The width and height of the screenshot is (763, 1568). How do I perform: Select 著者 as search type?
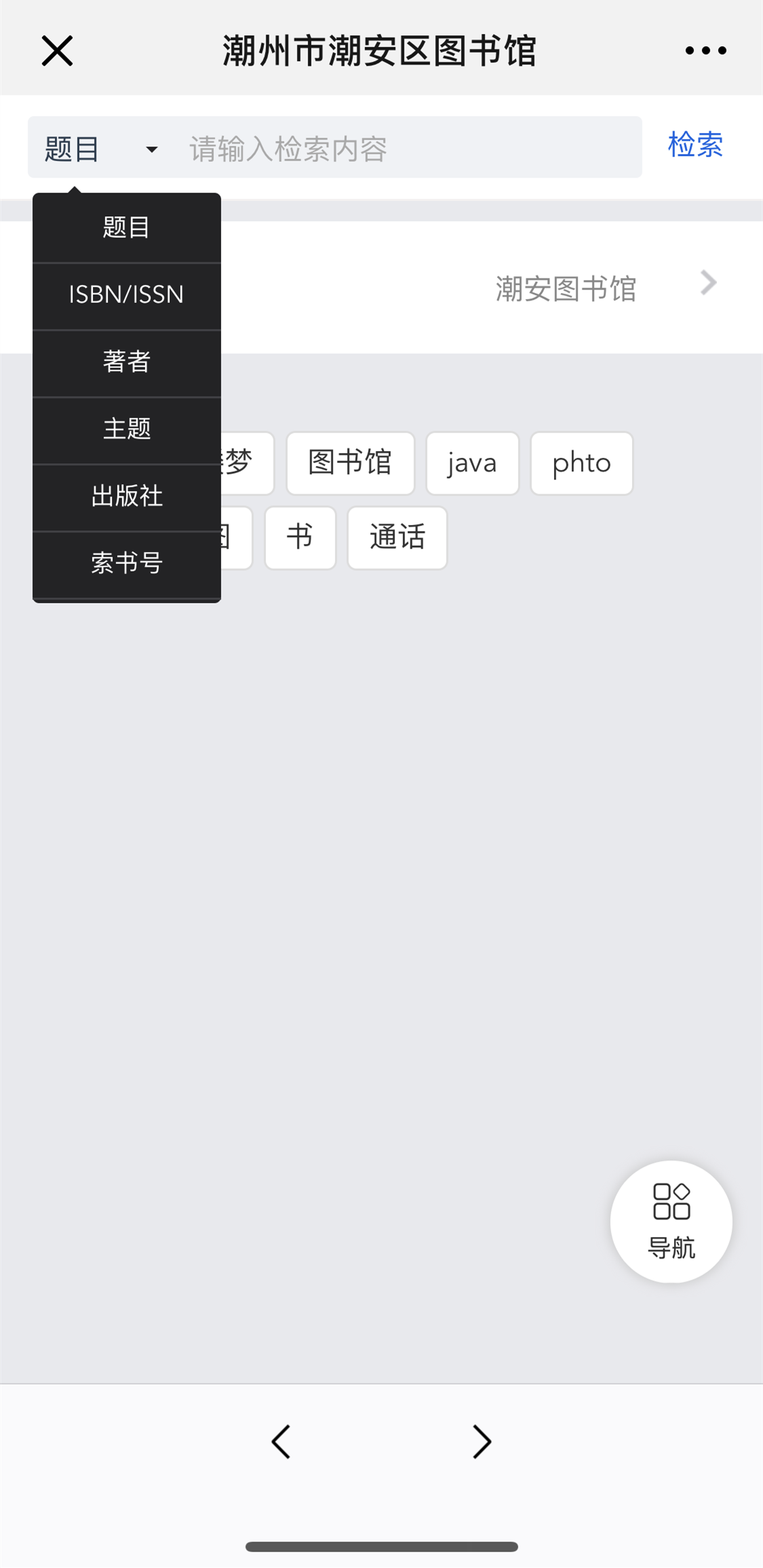click(127, 361)
